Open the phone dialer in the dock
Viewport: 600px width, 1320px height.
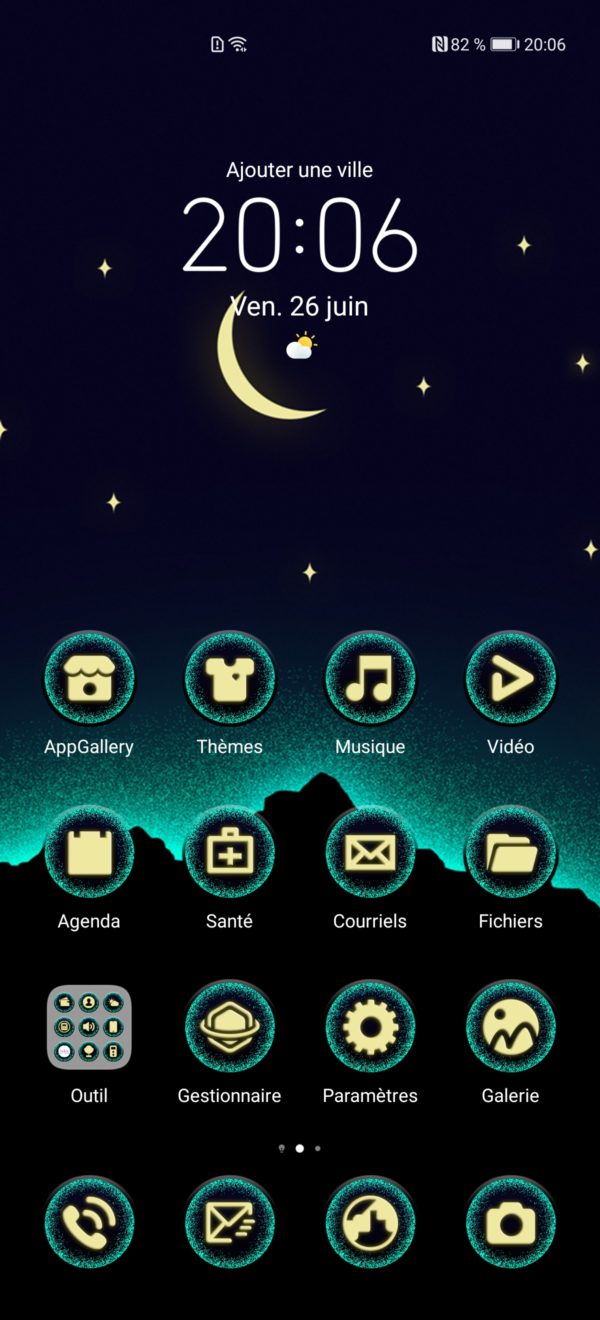point(89,1222)
